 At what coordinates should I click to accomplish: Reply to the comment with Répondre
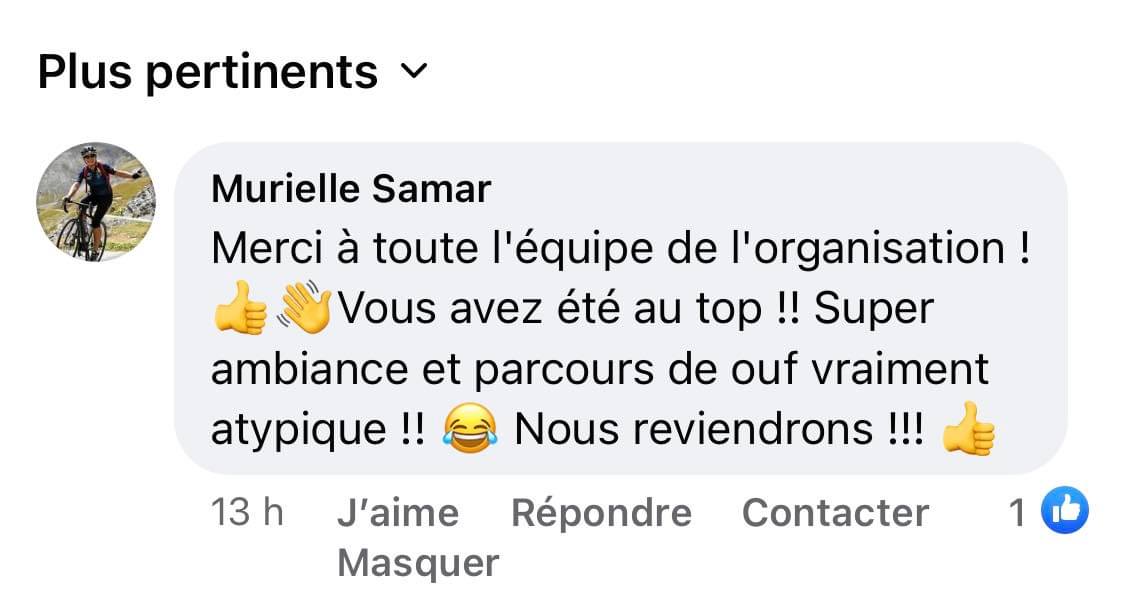tap(601, 513)
